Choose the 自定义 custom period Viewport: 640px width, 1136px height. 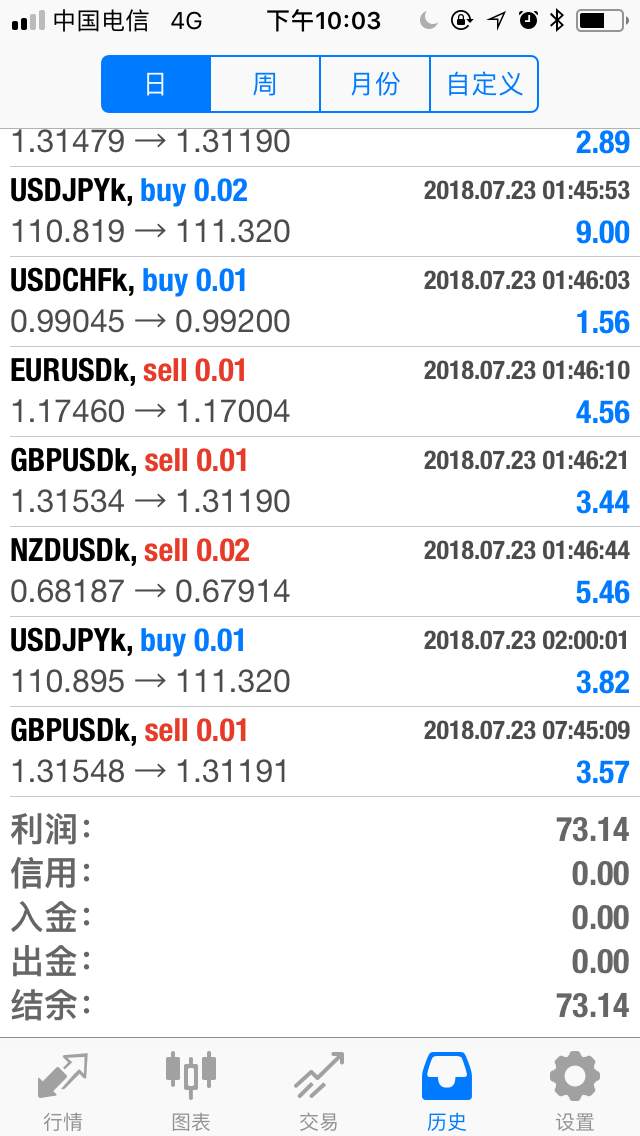(x=484, y=84)
